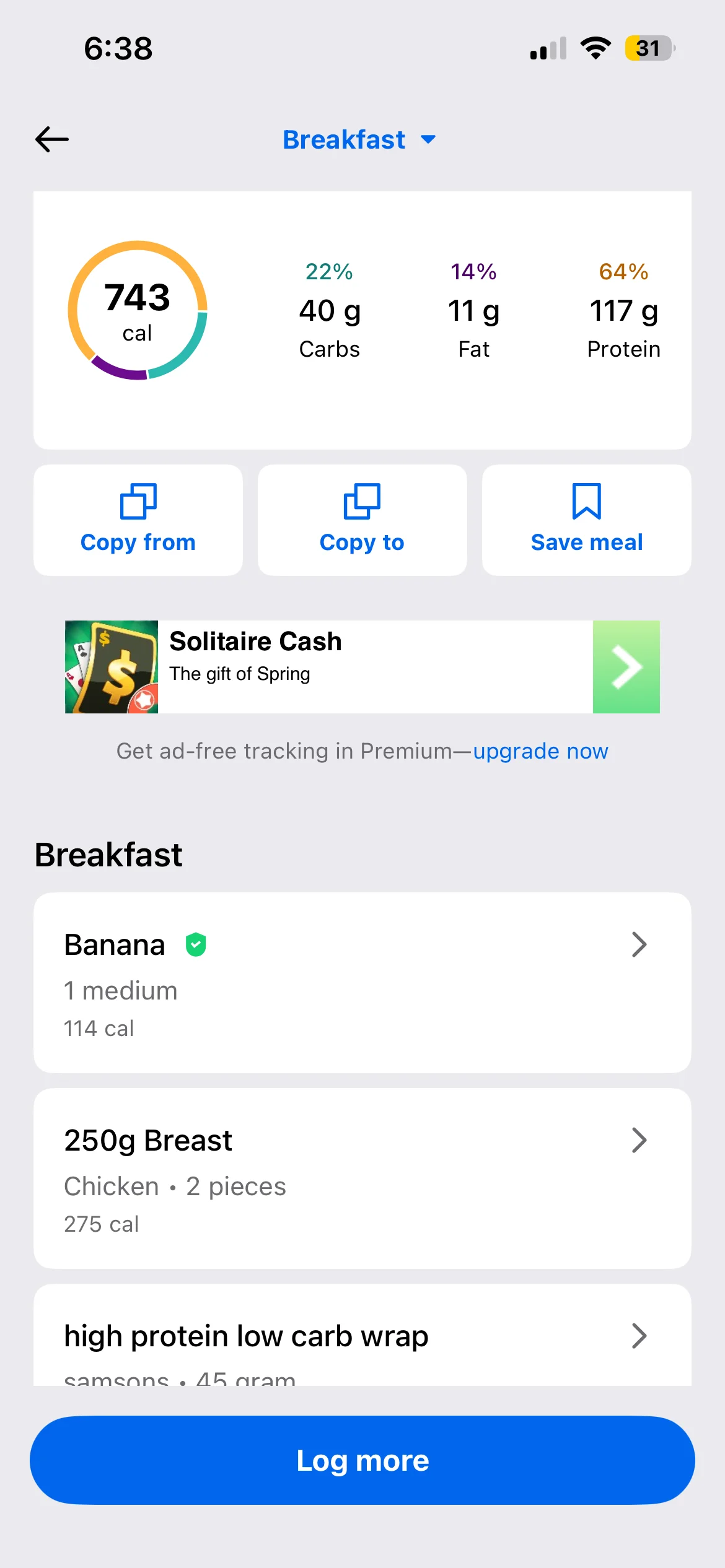Save this meal with Save meal

click(x=586, y=520)
